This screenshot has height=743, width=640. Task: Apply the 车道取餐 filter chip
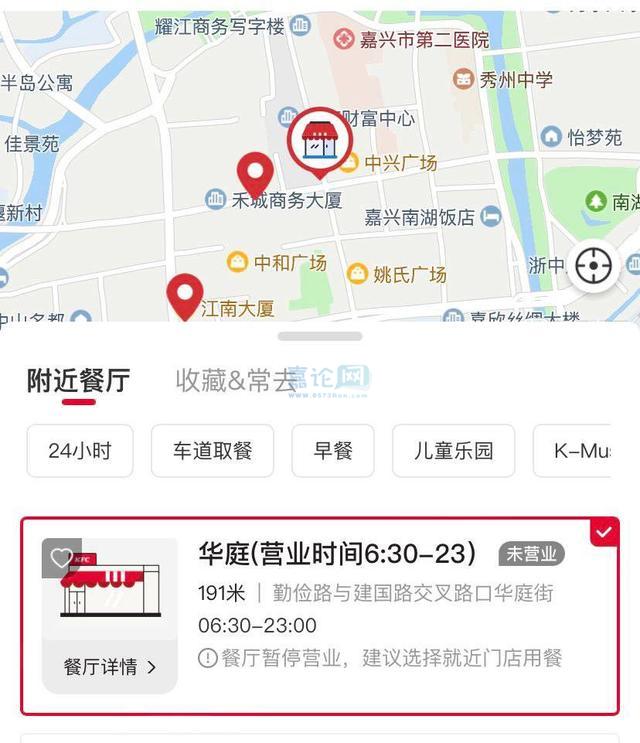coord(212,451)
